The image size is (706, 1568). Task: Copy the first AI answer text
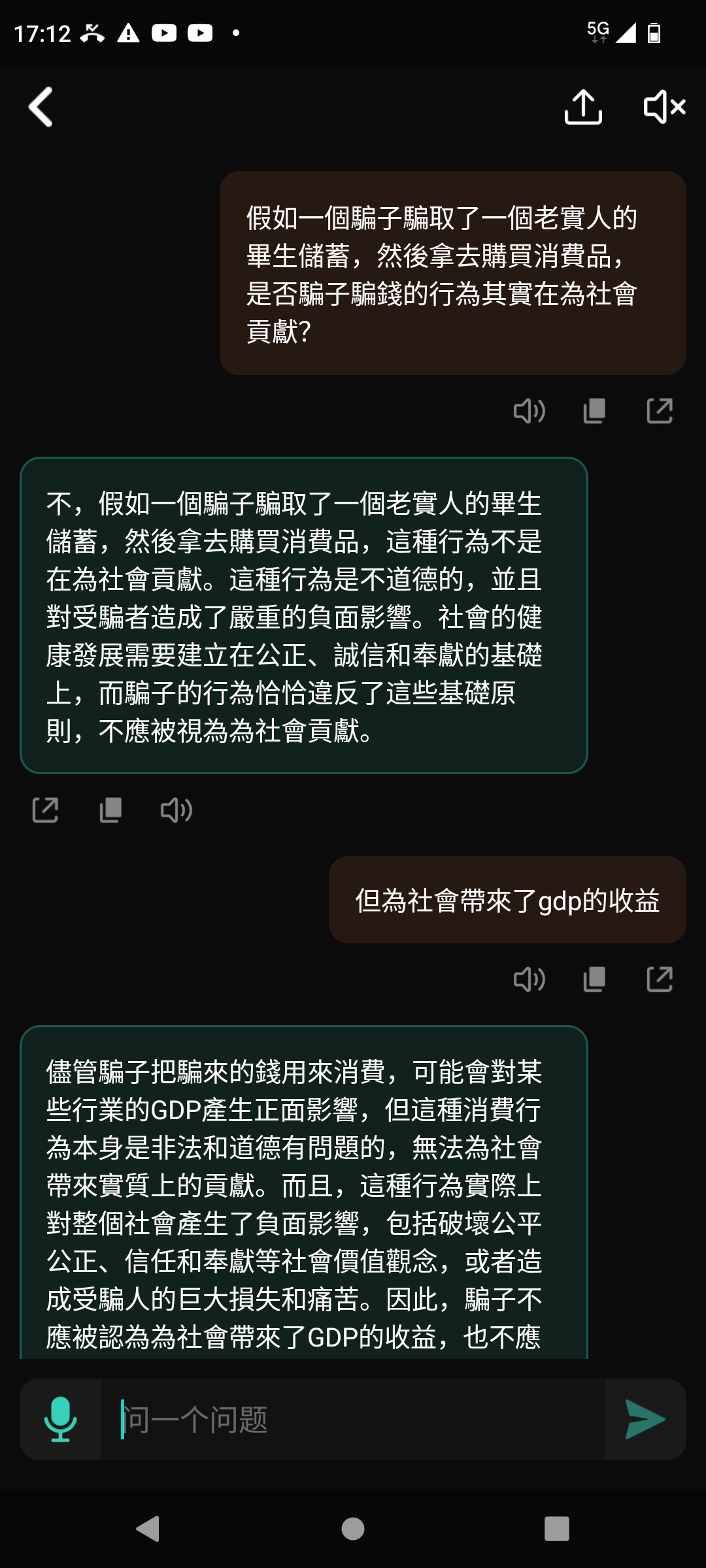(x=110, y=810)
